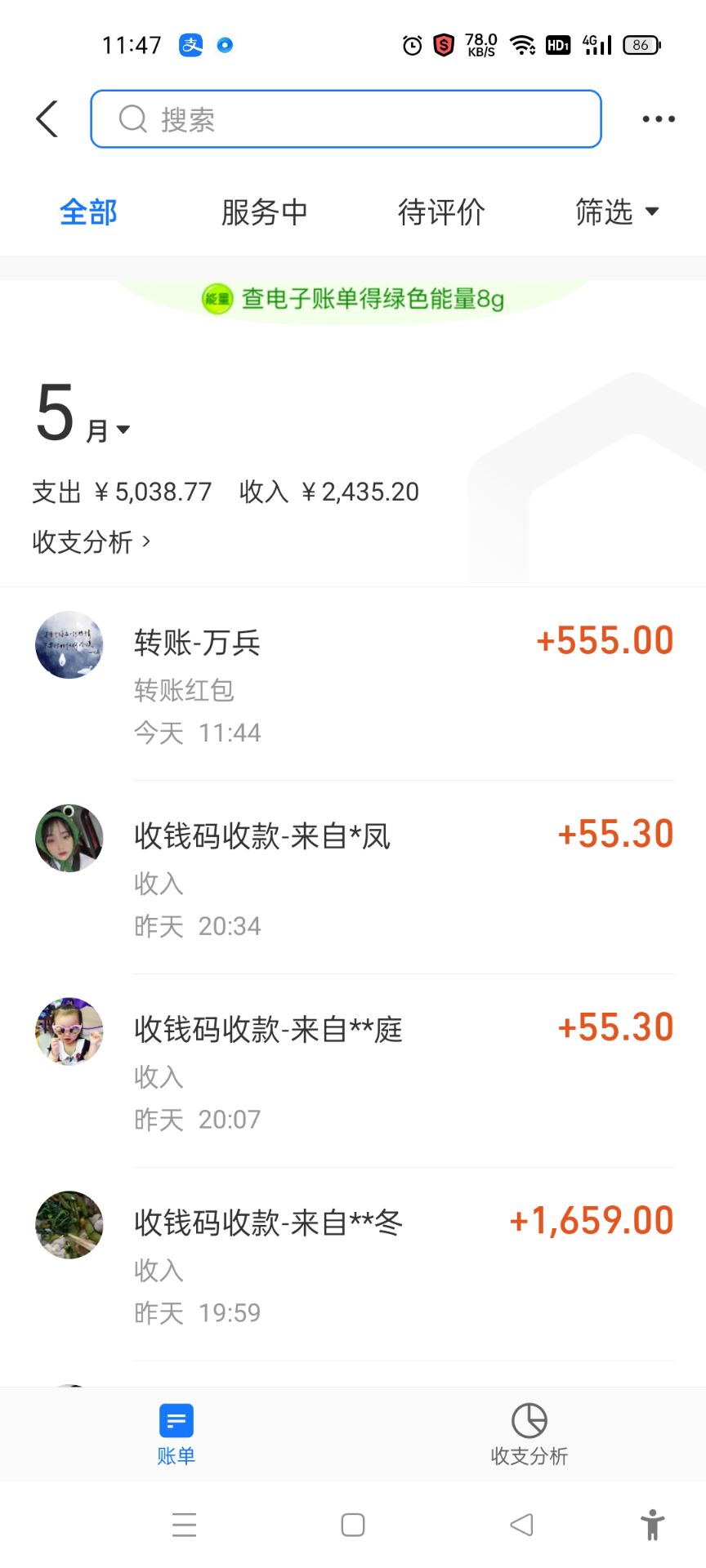The image size is (706, 1568).
Task: View the 收钱码收款-来自**庭 transaction details
Action: click(353, 1071)
